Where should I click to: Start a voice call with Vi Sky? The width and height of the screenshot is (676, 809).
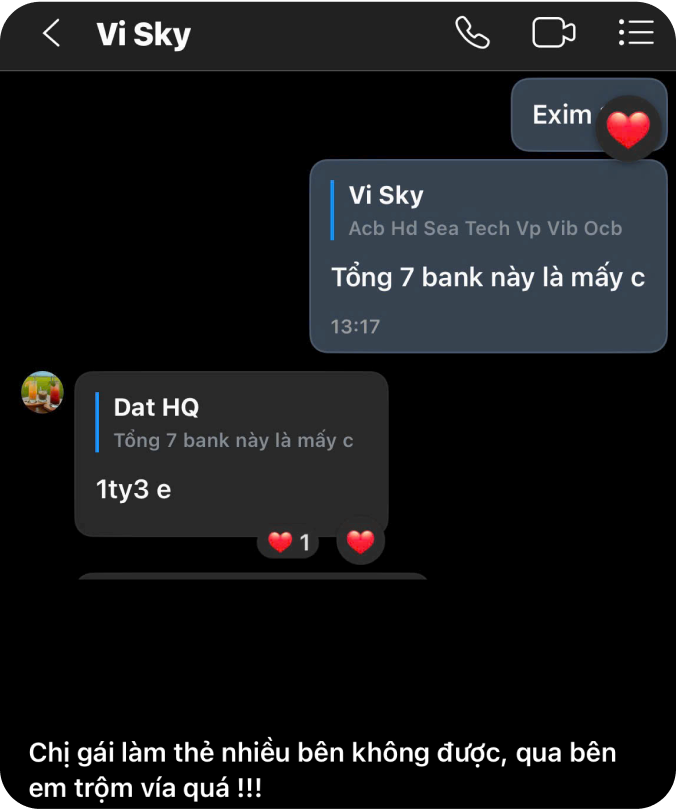pos(472,33)
